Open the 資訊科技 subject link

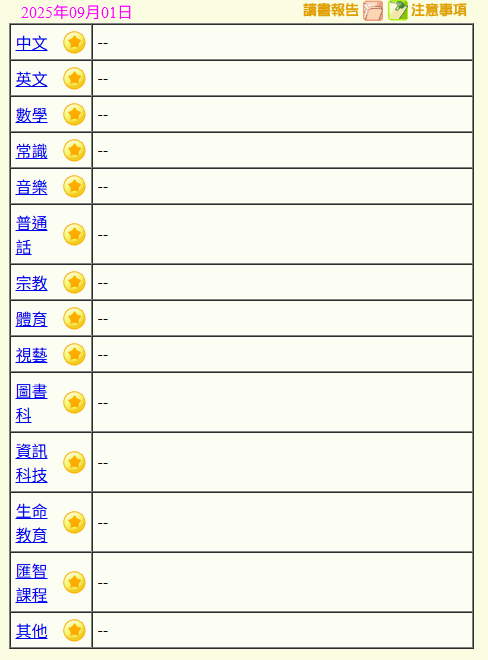pyautogui.click(x=32, y=463)
